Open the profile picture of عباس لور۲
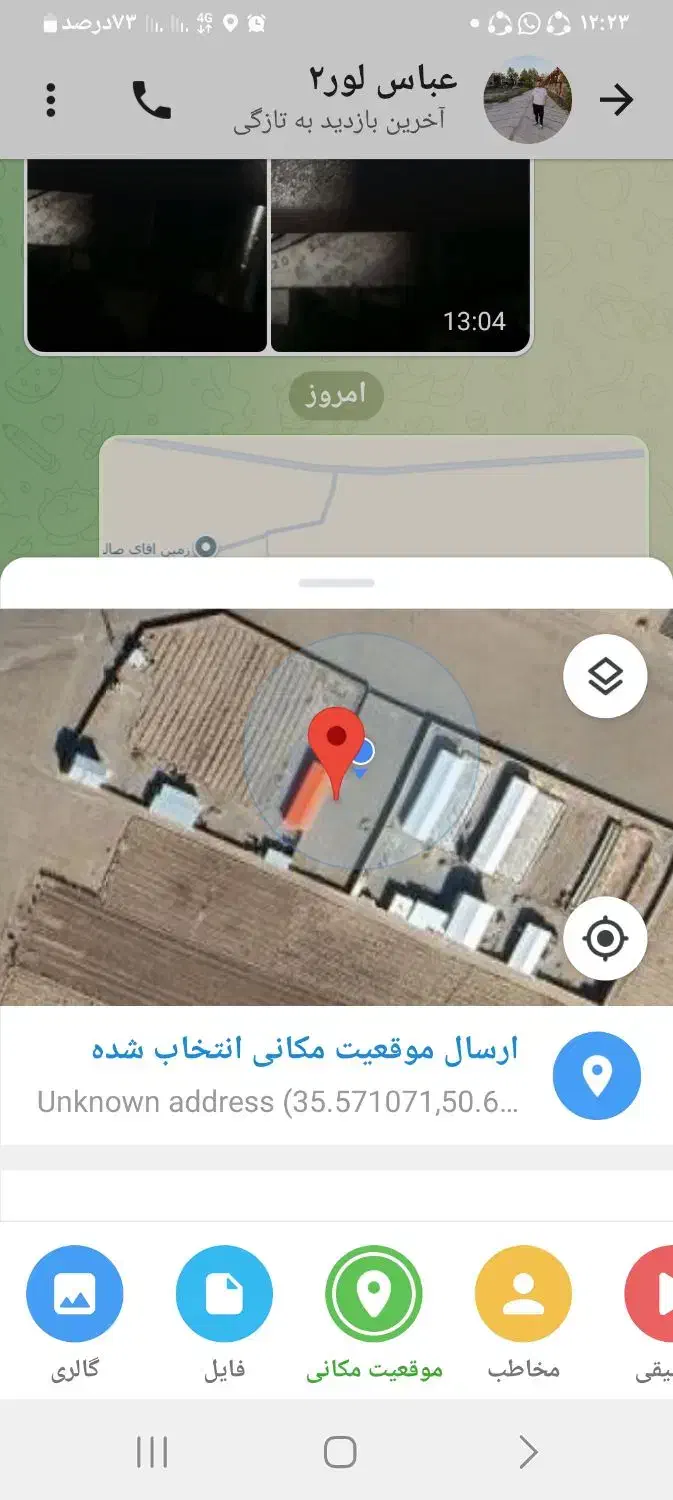Screen dimensions: 673x1500 (x=528, y=99)
